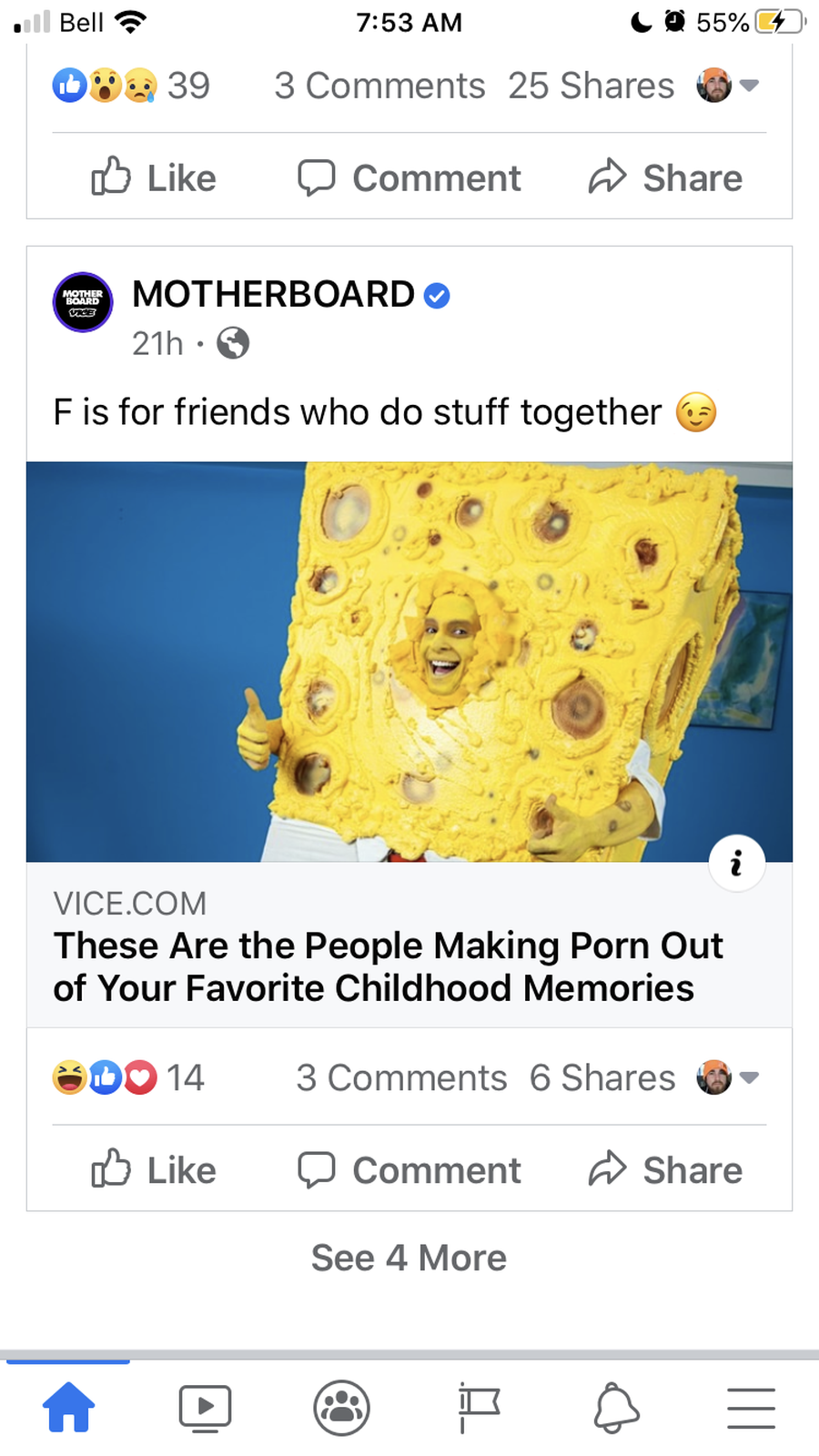Open the Groups tab
Image resolution: width=819 pixels, height=1456 pixels.
[x=341, y=1407]
